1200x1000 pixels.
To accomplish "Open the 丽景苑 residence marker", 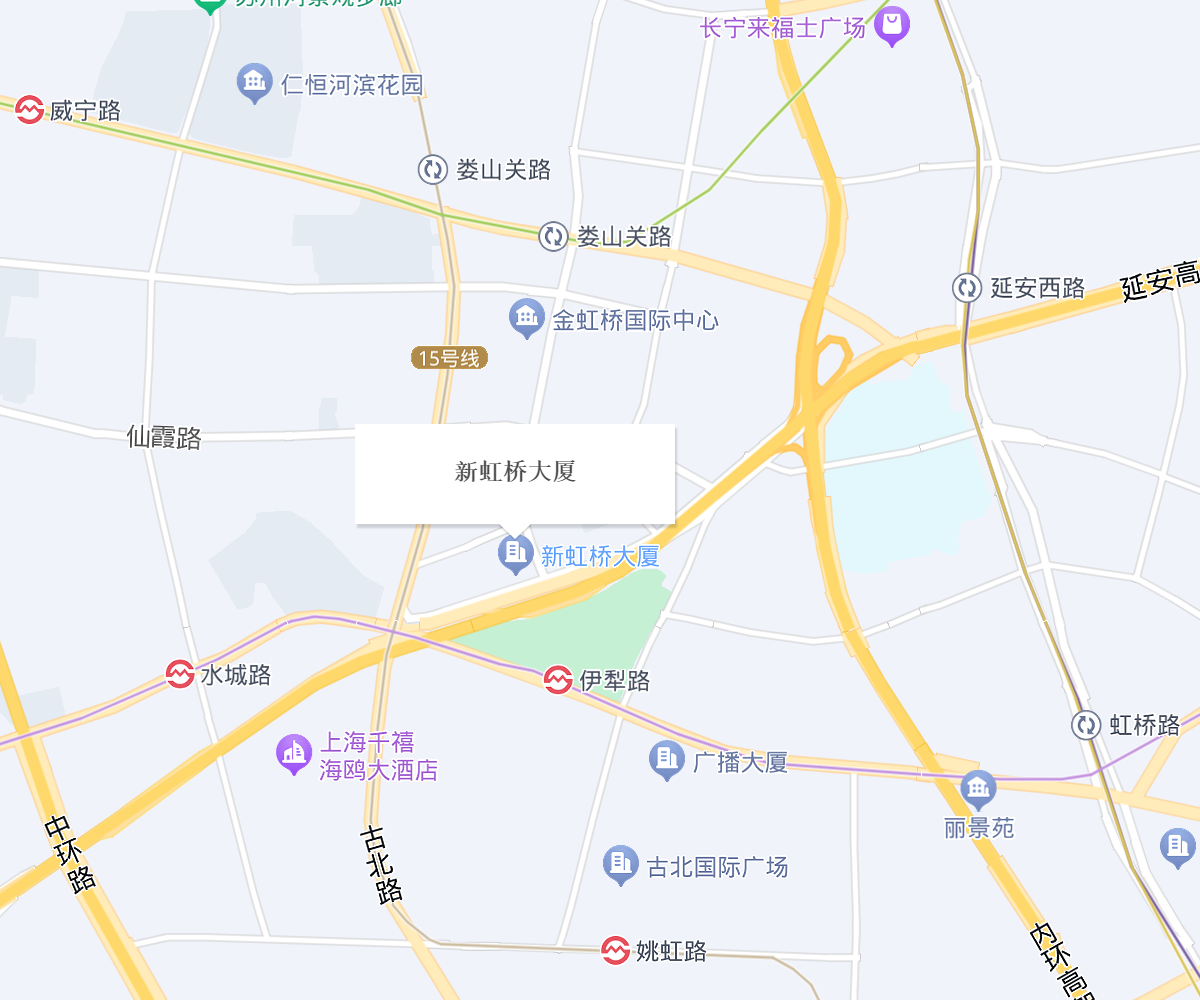I will pos(978,790).
